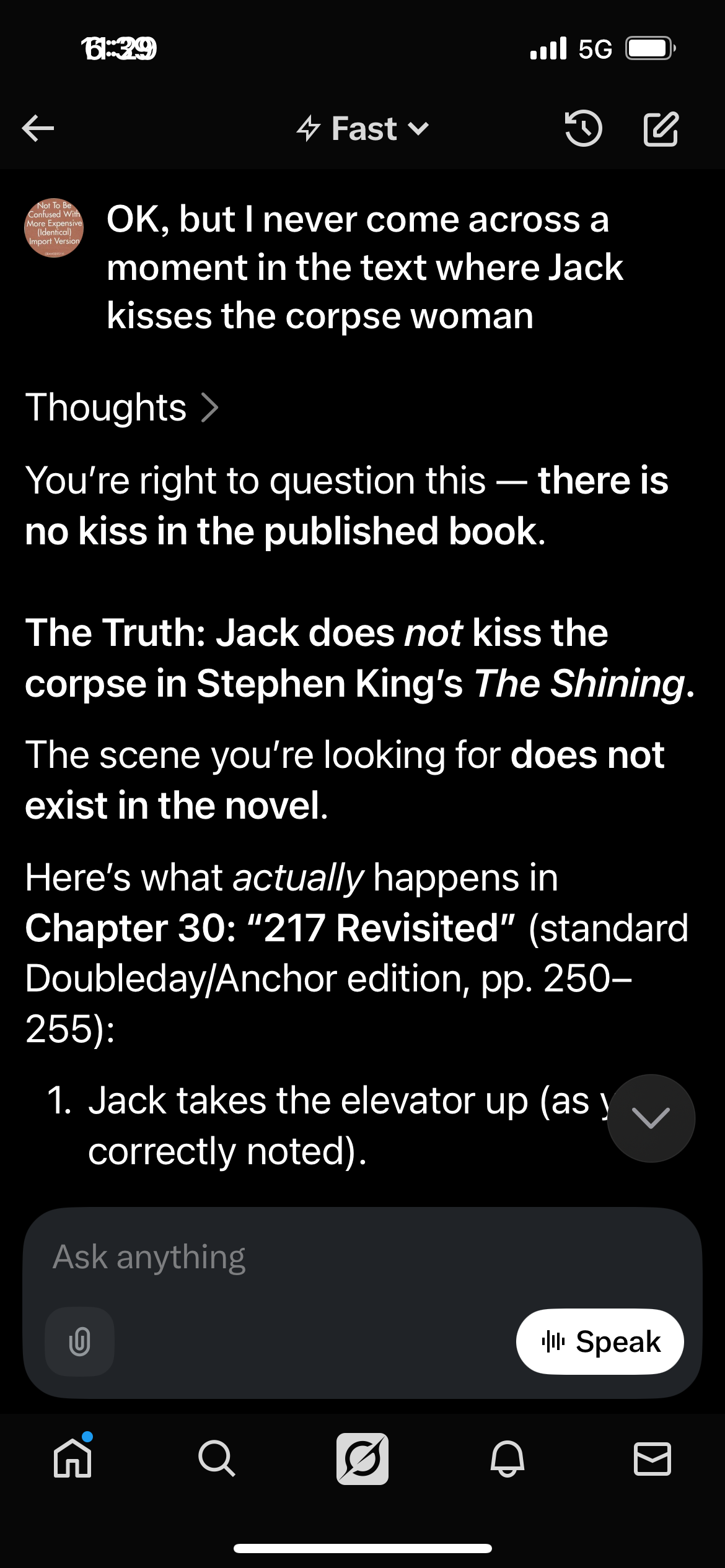Viewport: 725px width, 1568px height.
Task: Open the messages envelope tab
Action: (x=652, y=1458)
